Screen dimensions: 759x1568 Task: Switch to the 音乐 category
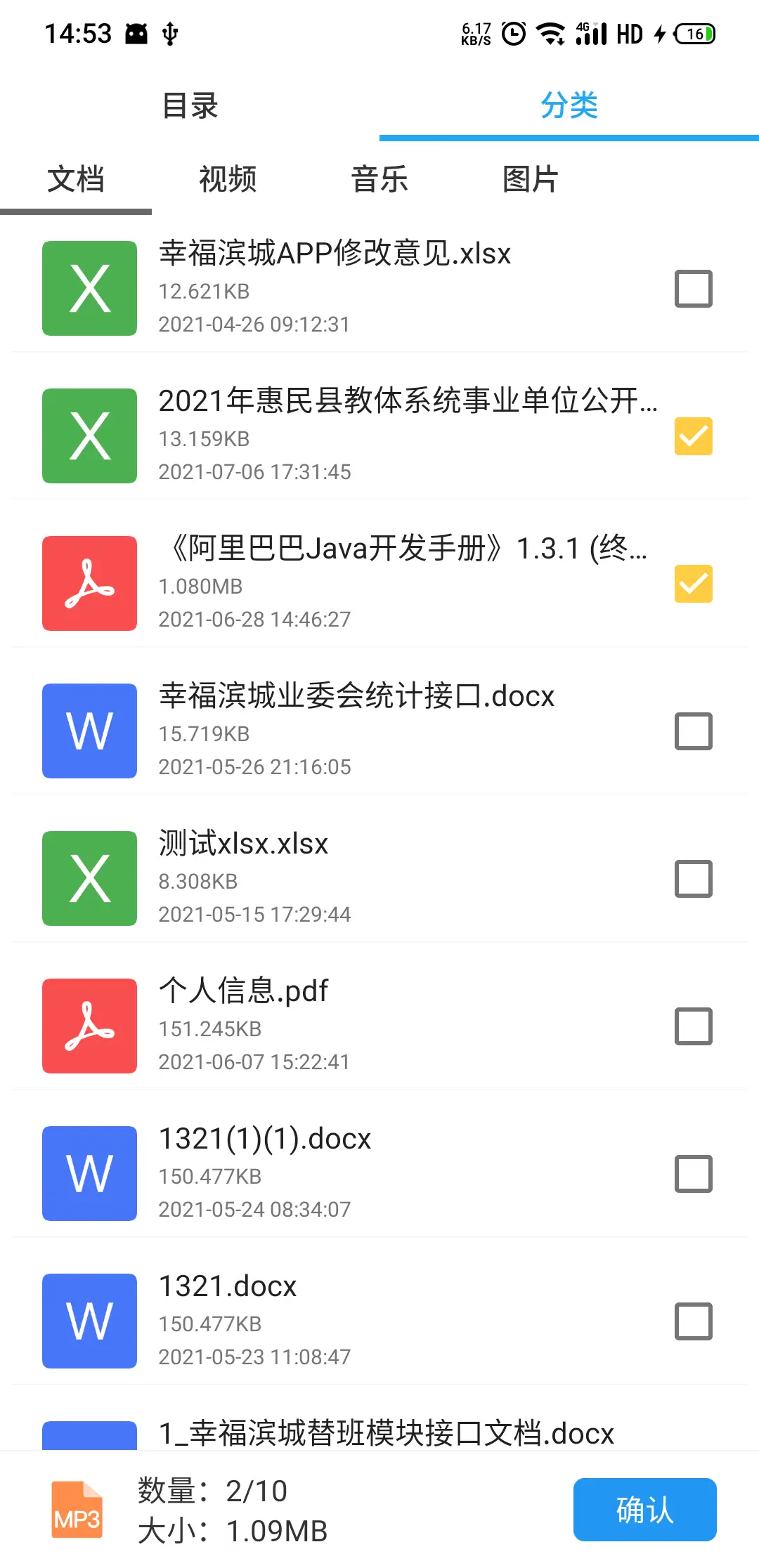click(x=379, y=179)
